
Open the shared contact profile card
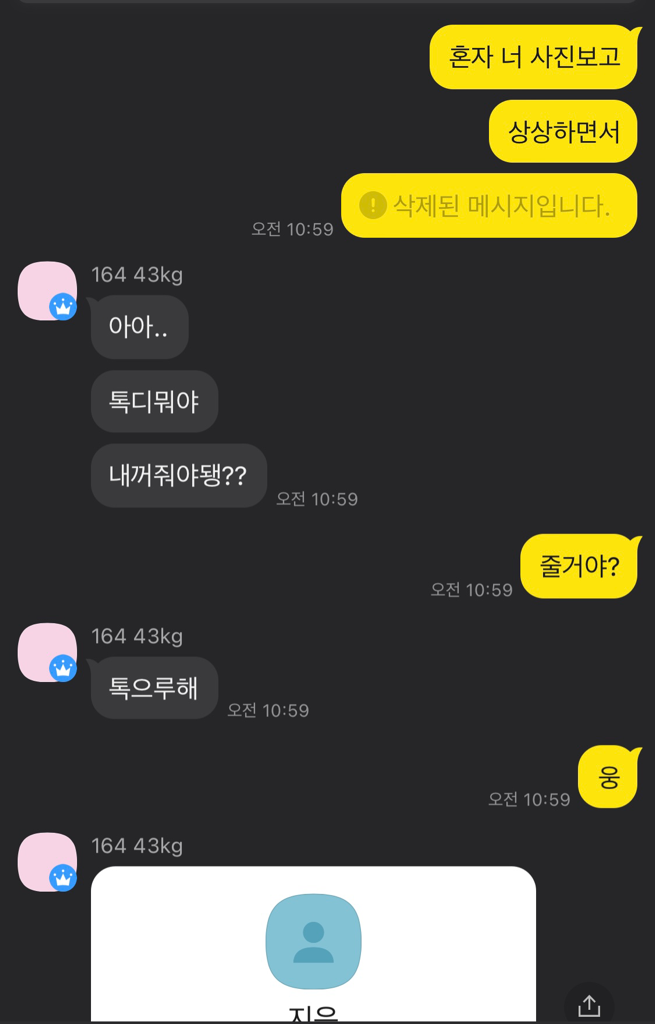click(313, 945)
